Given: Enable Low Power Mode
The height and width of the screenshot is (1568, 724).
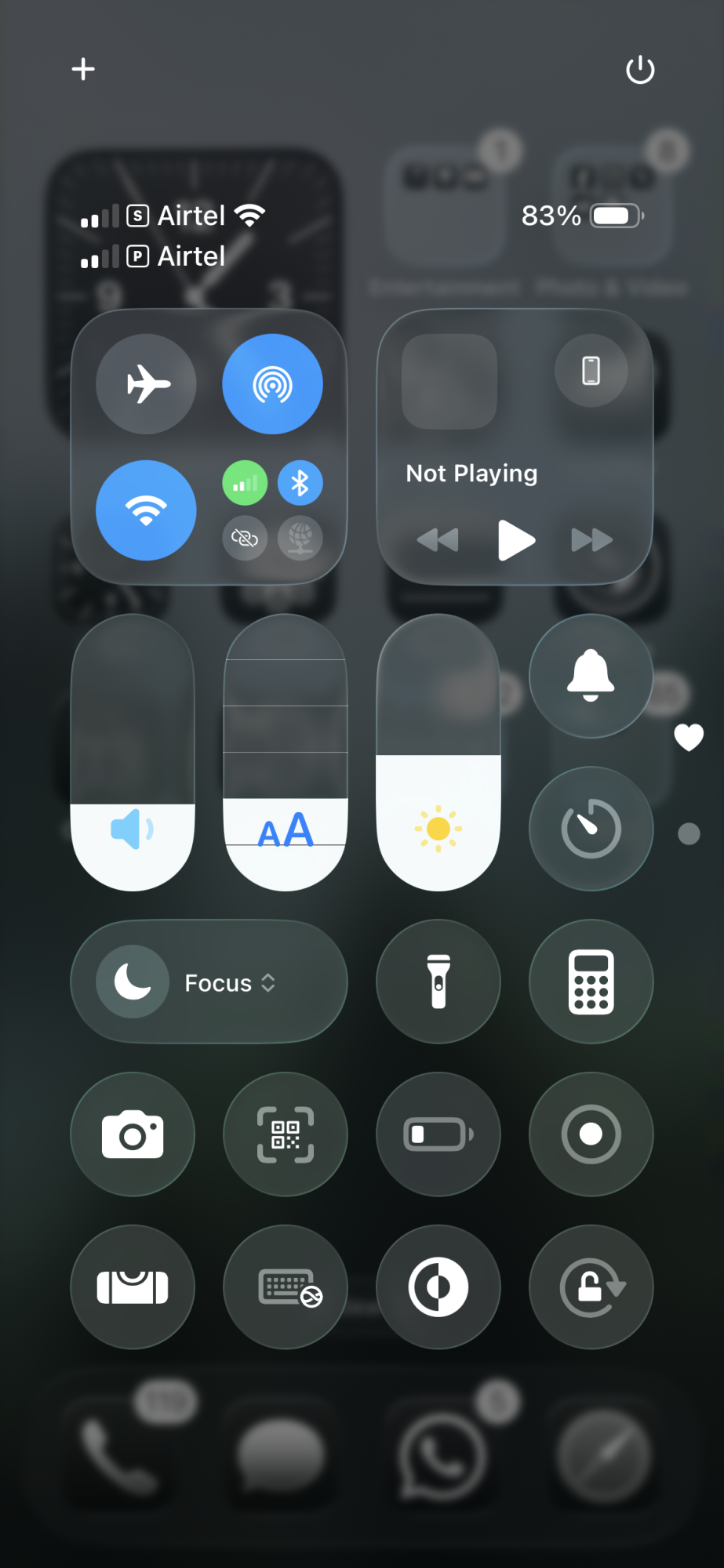Looking at the screenshot, I should [438, 1134].
